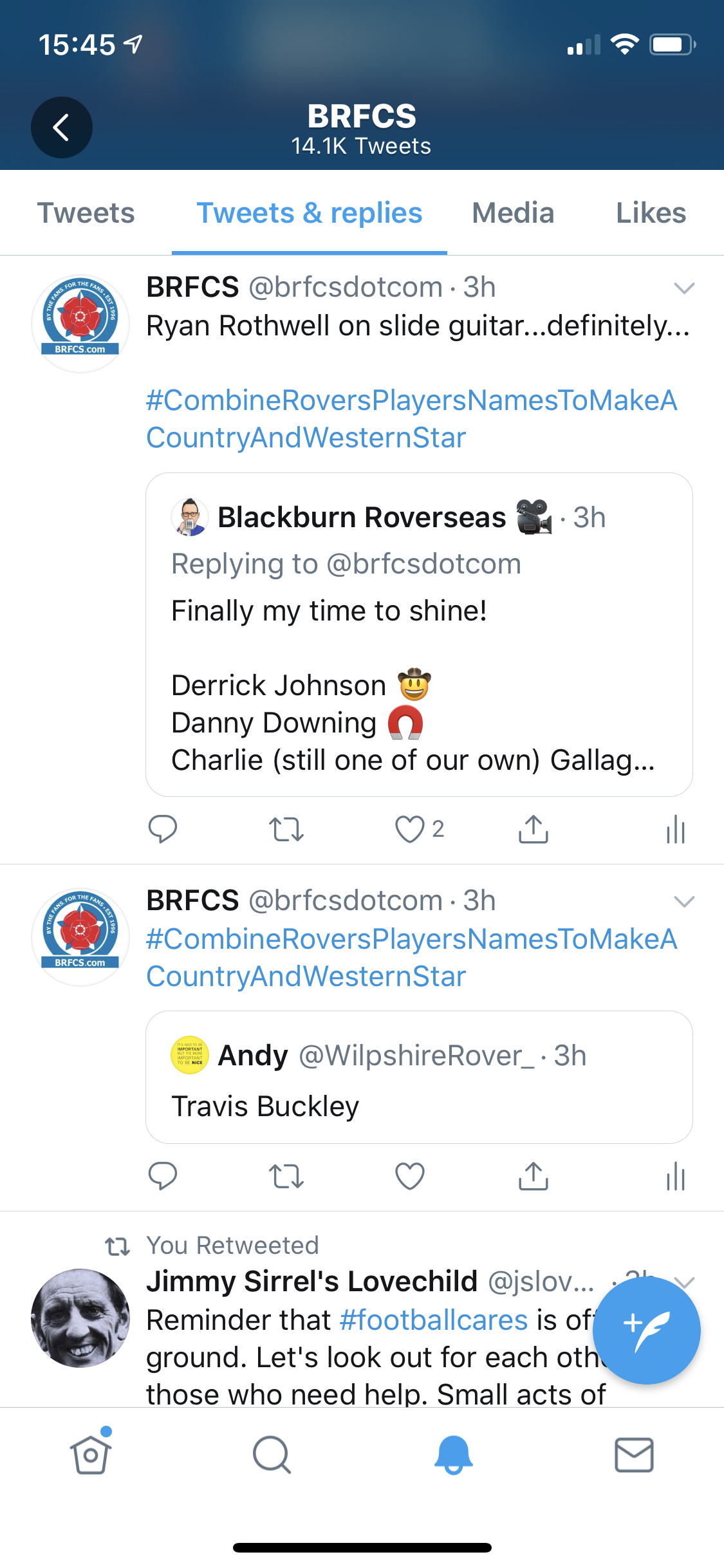View analytics for Ryan Rothwell tweet

pyautogui.click(x=675, y=829)
